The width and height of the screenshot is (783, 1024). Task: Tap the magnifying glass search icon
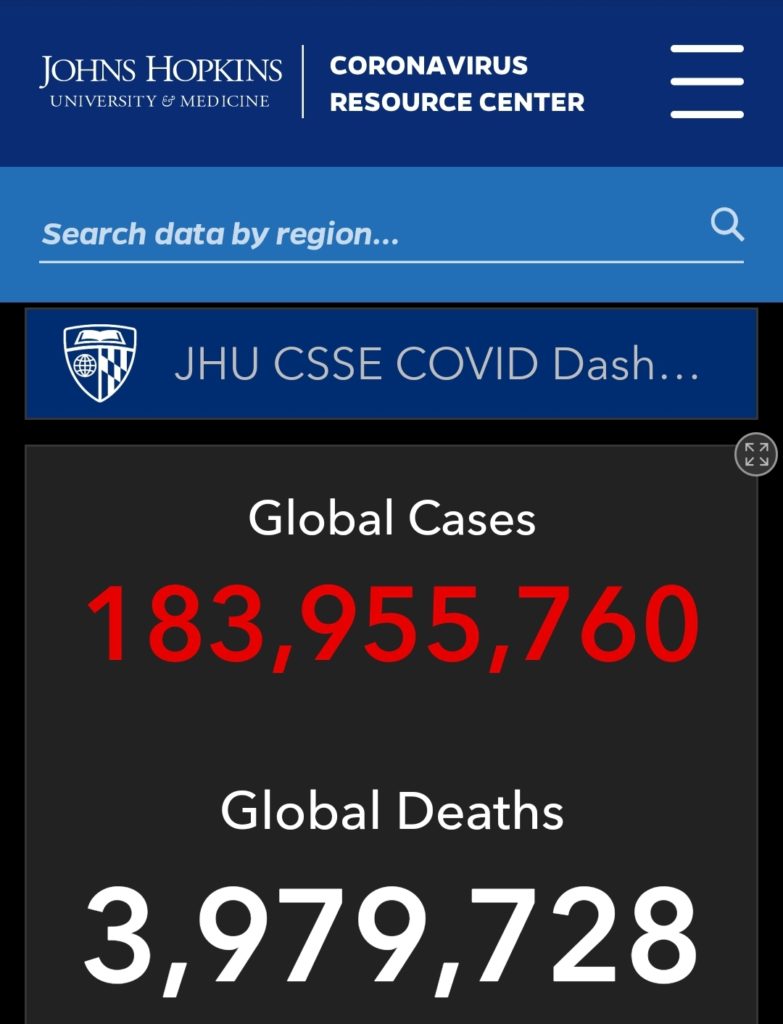point(727,225)
